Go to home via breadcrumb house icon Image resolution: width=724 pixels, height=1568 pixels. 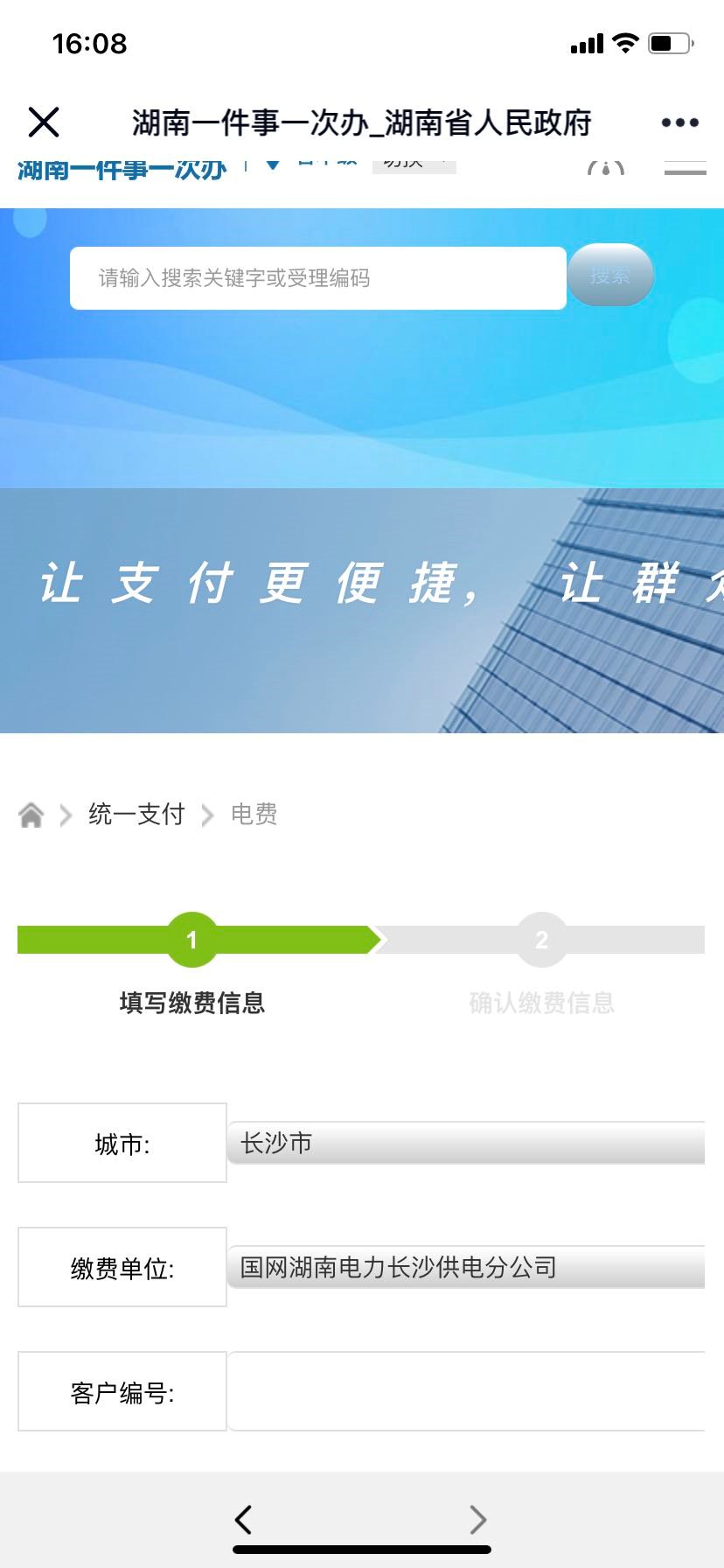click(31, 815)
